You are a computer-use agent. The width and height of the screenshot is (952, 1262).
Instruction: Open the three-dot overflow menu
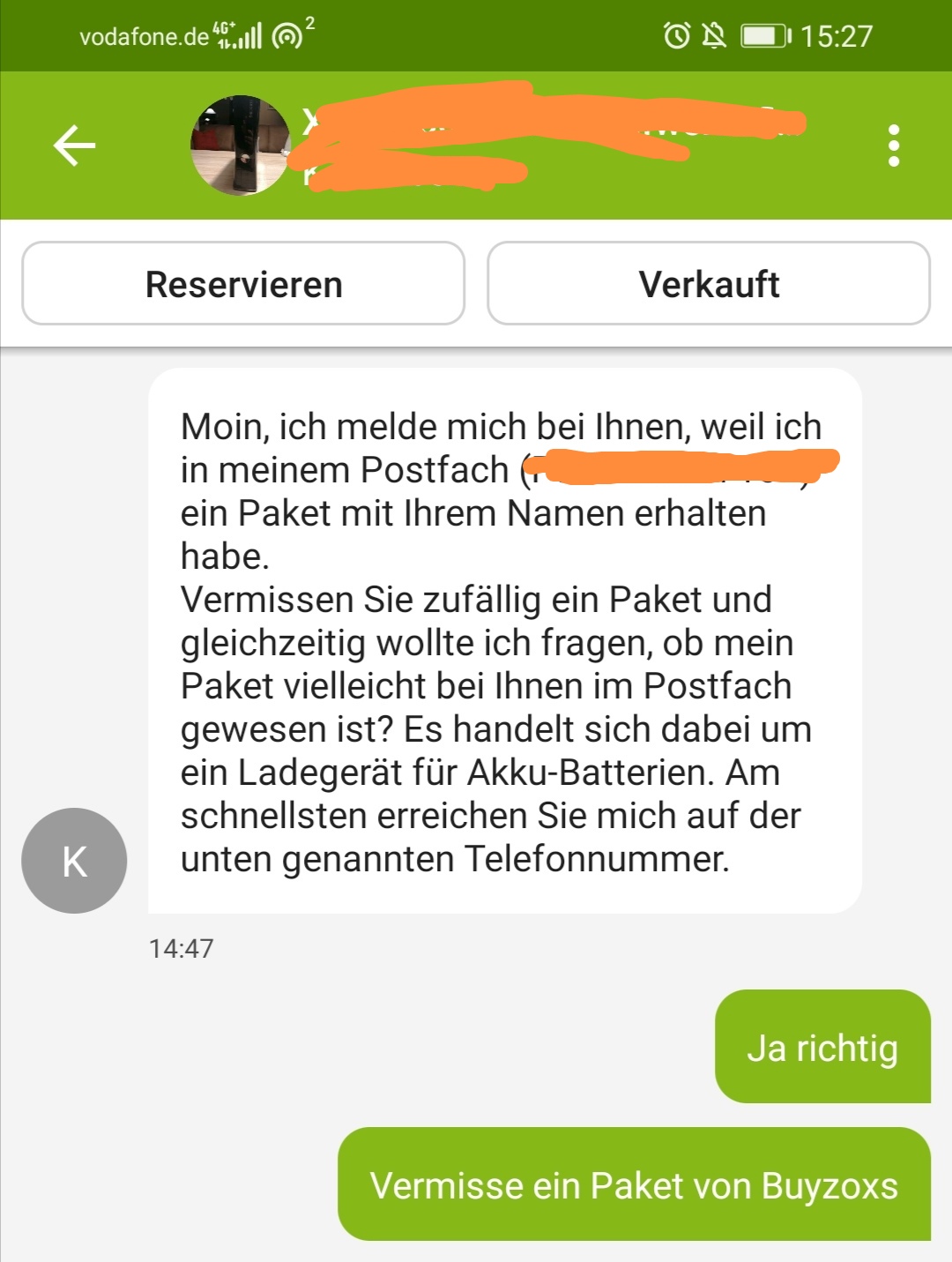pyautogui.click(x=894, y=146)
